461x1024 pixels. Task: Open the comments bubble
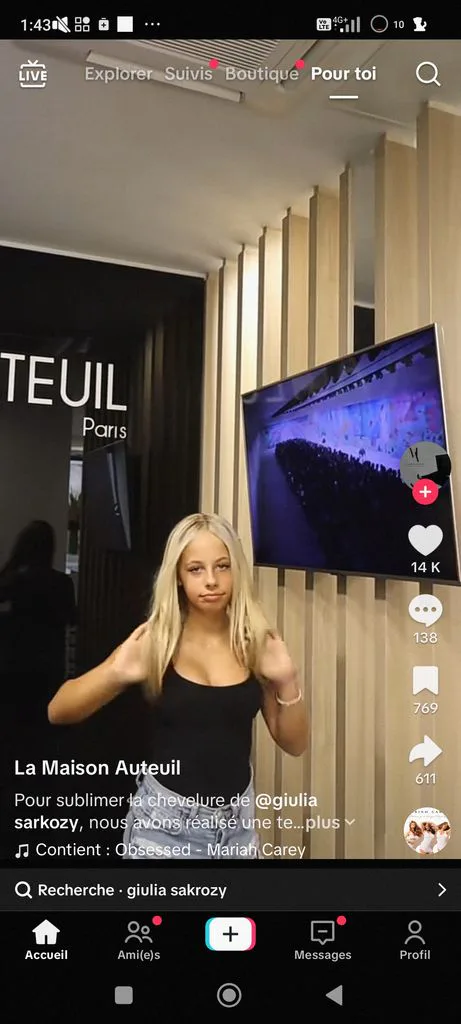tap(425, 611)
